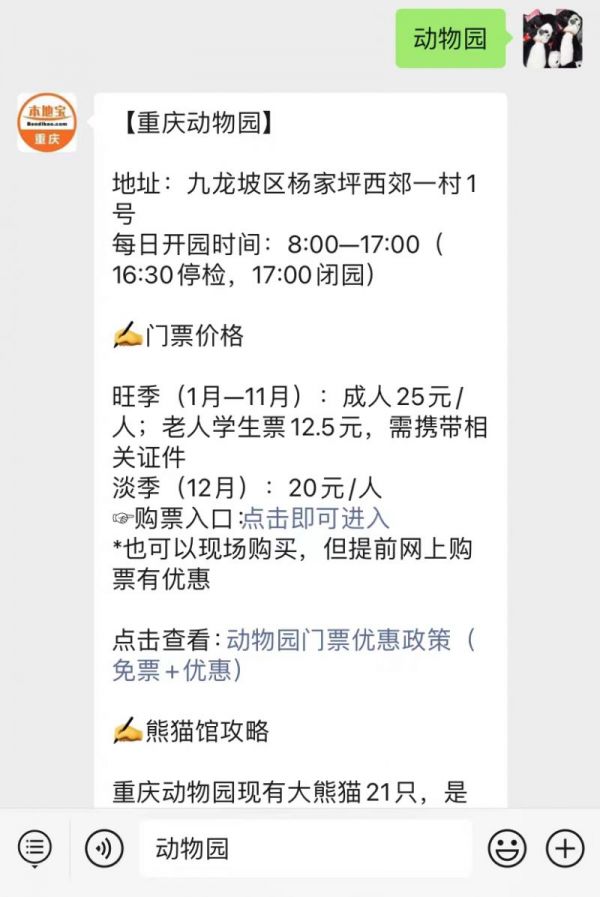Open my own profile avatar
Screen dimensions: 600x897
tap(553, 39)
